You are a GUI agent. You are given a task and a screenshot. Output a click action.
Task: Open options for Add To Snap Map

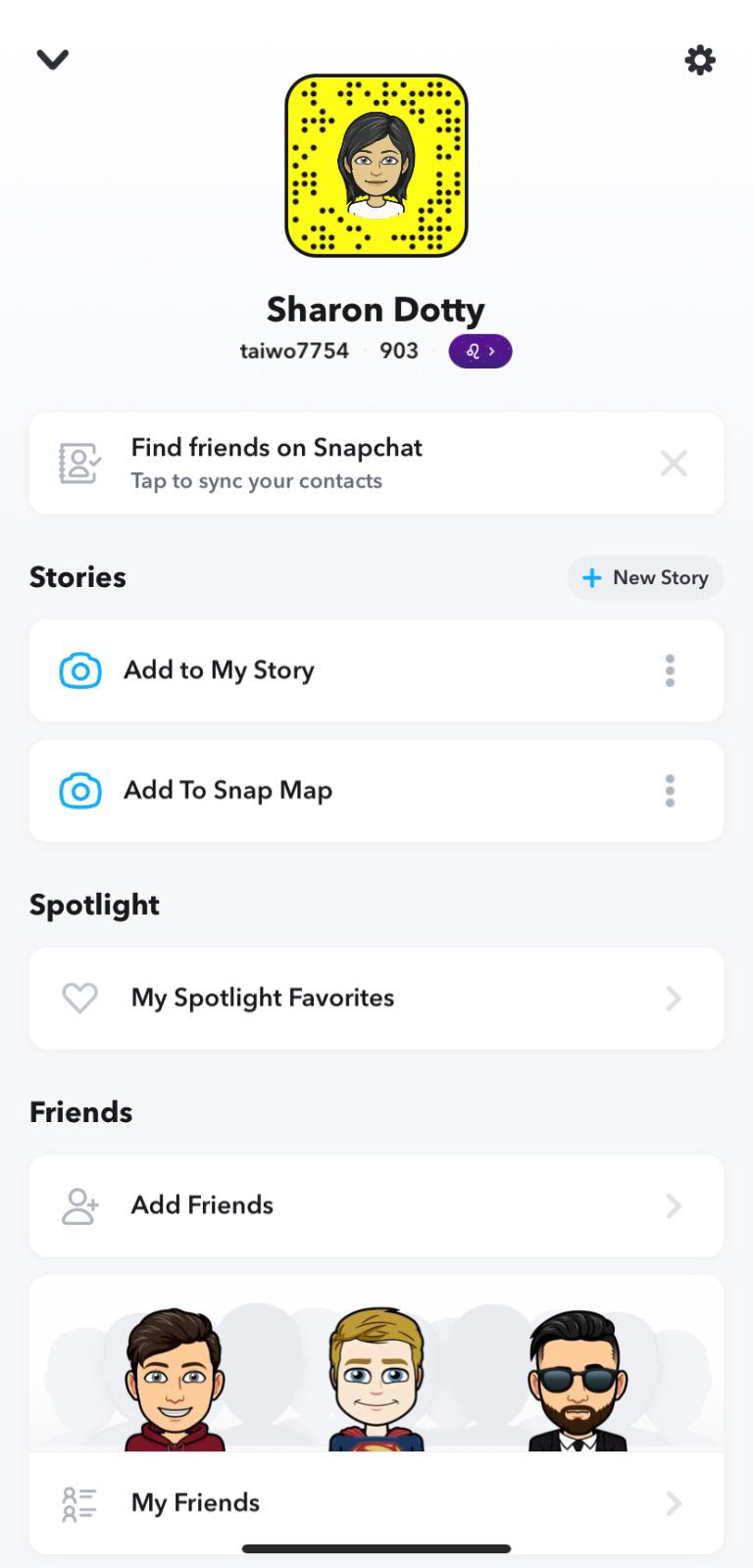pos(670,791)
